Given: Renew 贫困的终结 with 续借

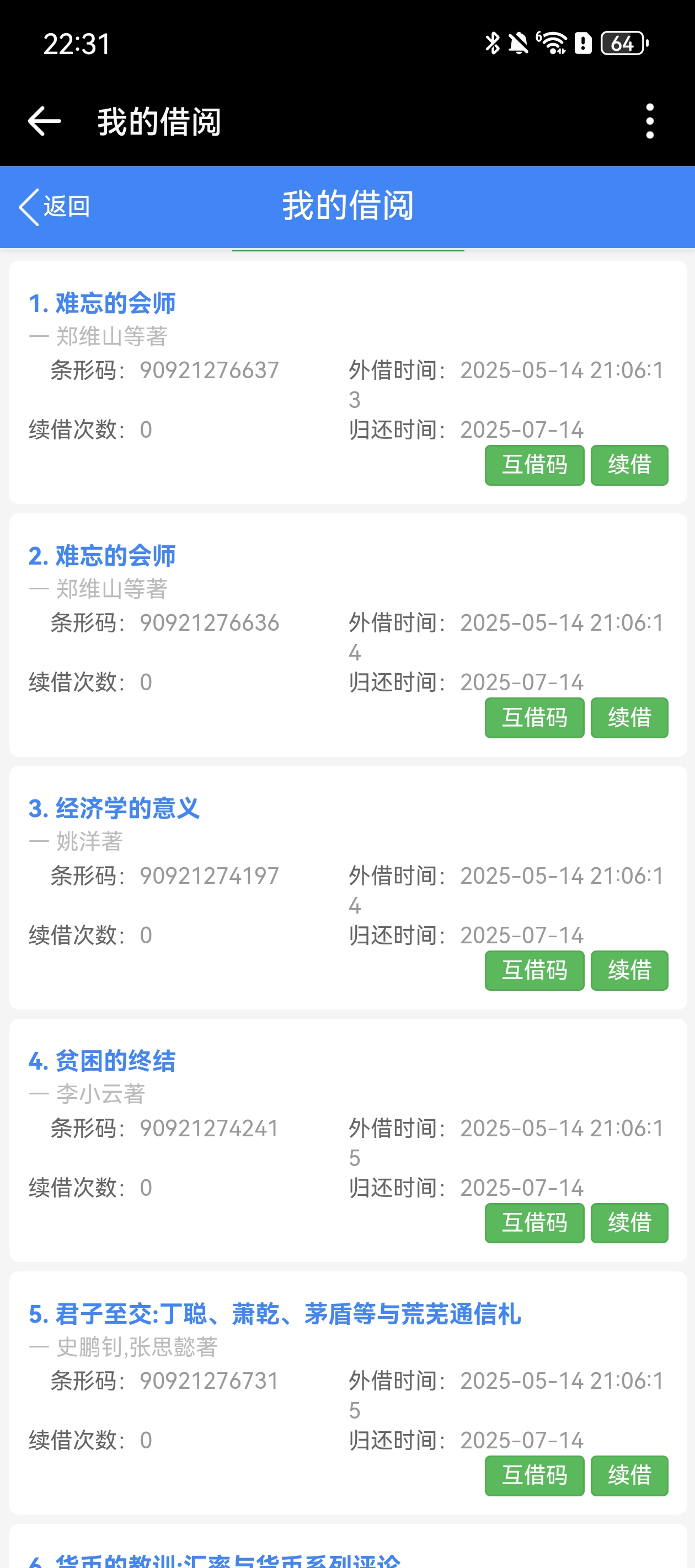Looking at the screenshot, I should tap(629, 1223).
